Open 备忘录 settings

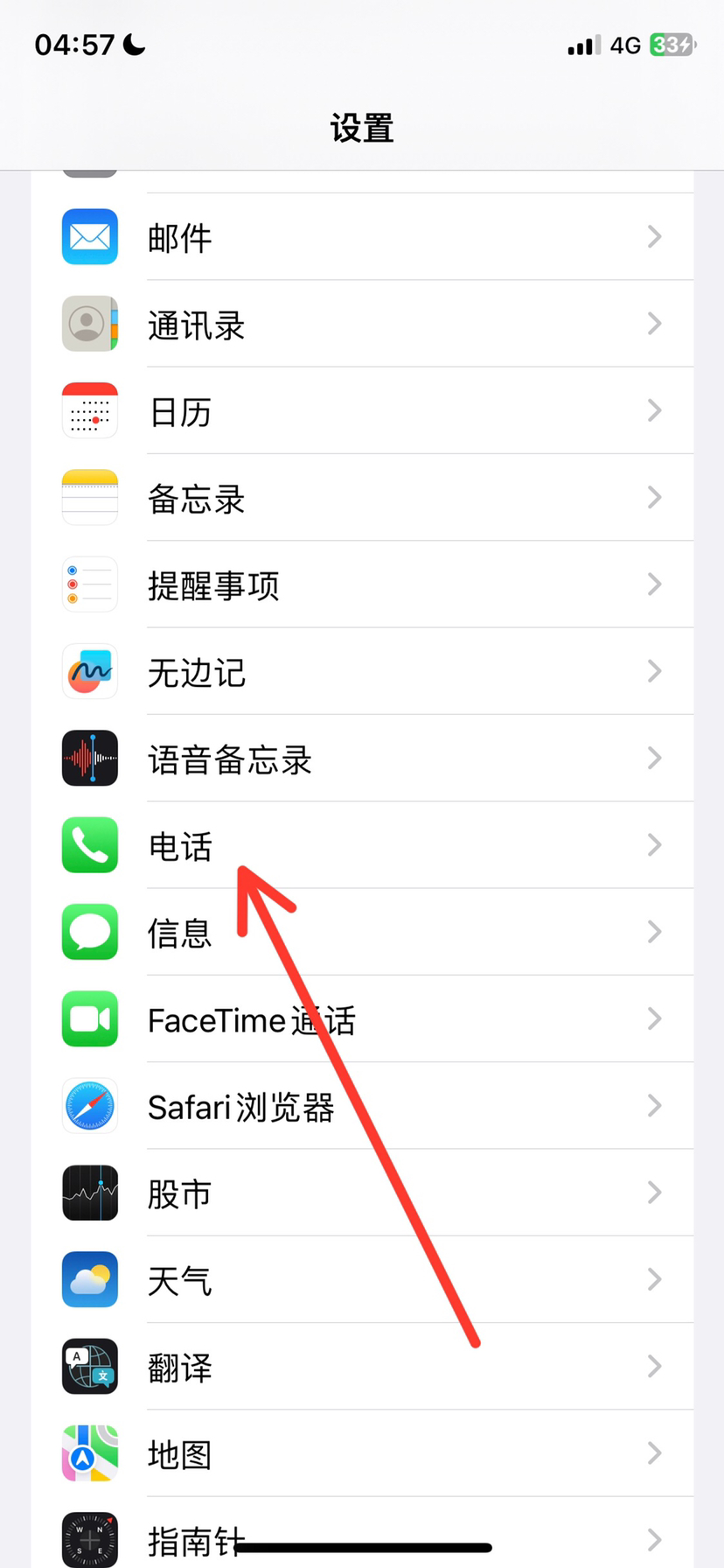tap(362, 497)
